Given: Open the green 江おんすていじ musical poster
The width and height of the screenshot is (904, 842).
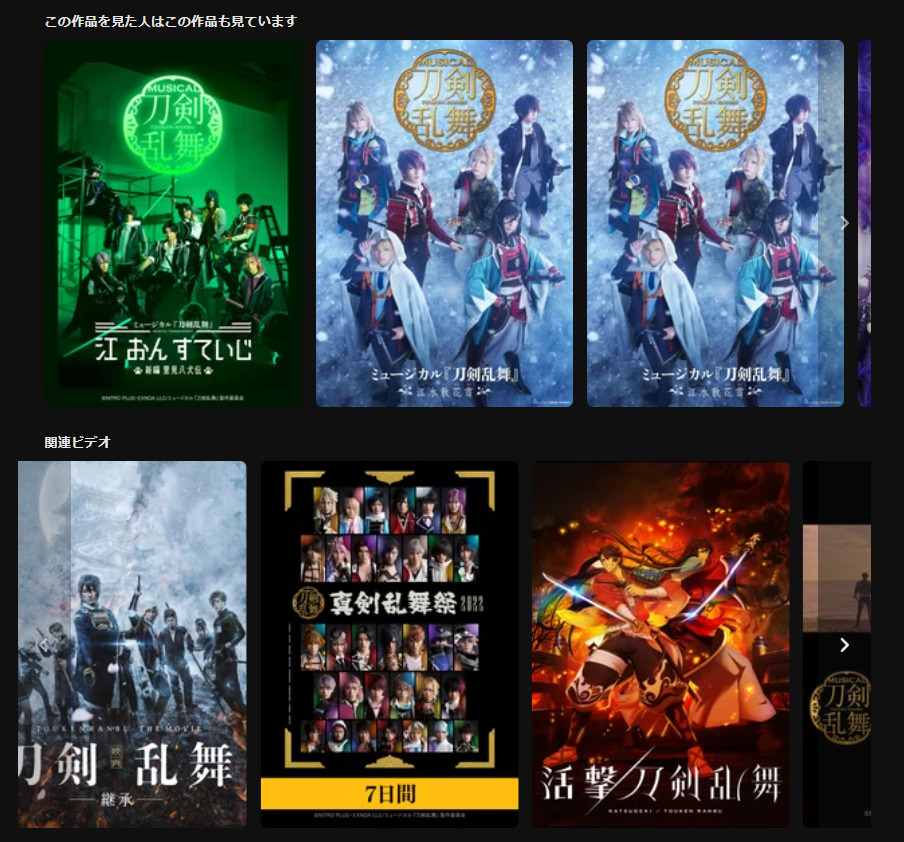Looking at the screenshot, I should point(172,223).
